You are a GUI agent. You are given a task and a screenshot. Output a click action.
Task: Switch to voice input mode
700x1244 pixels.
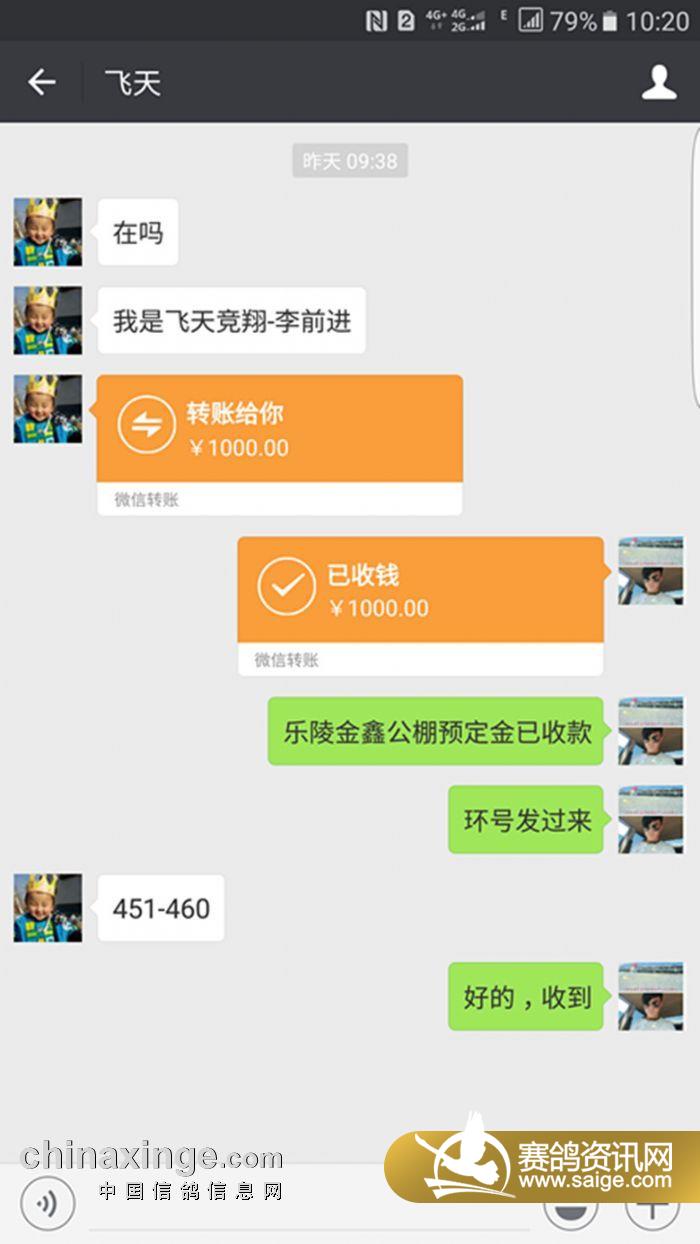point(47,1202)
